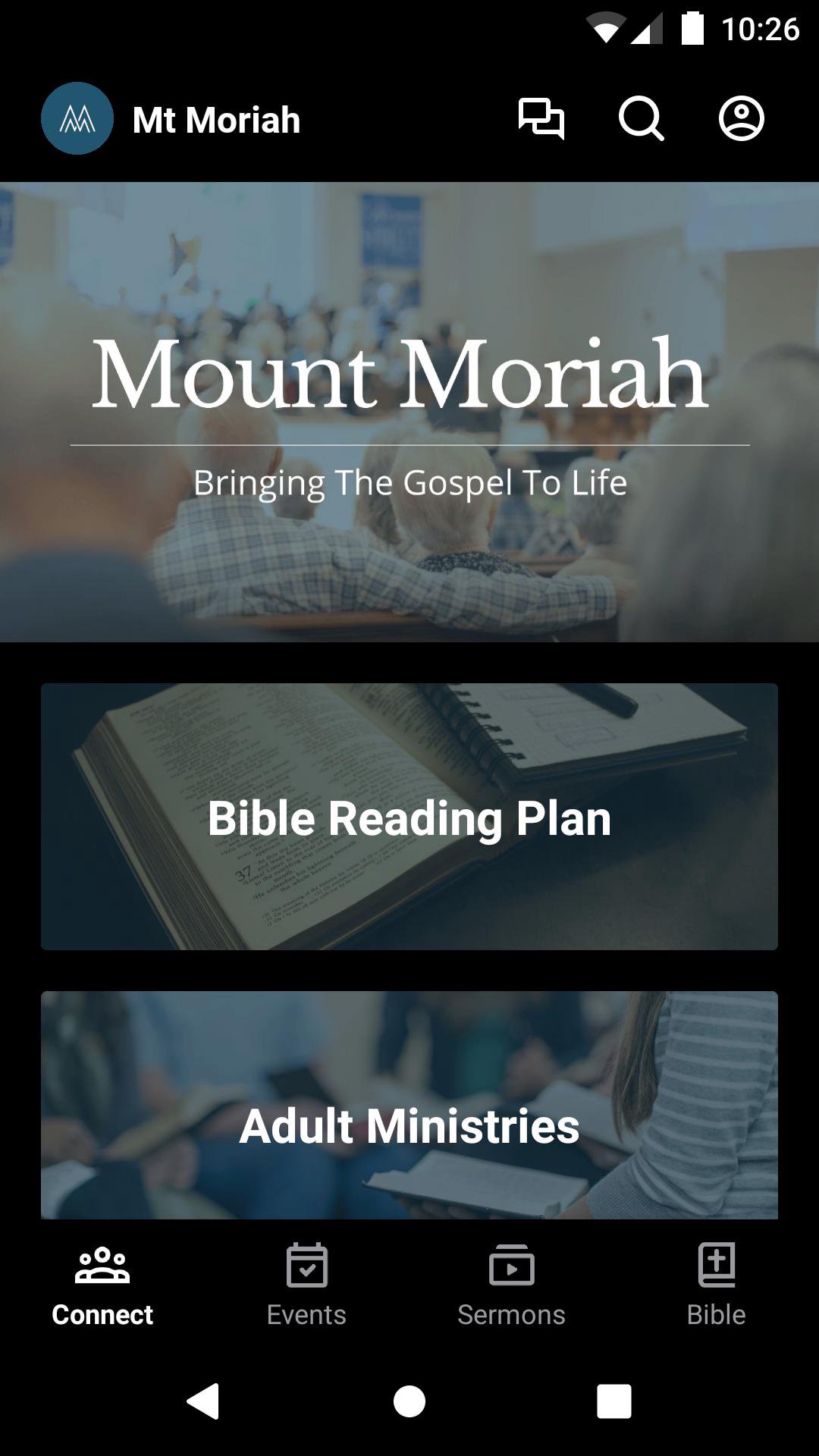Open the Mount Moriah banner
The image size is (819, 1456).
click(409, 412)
